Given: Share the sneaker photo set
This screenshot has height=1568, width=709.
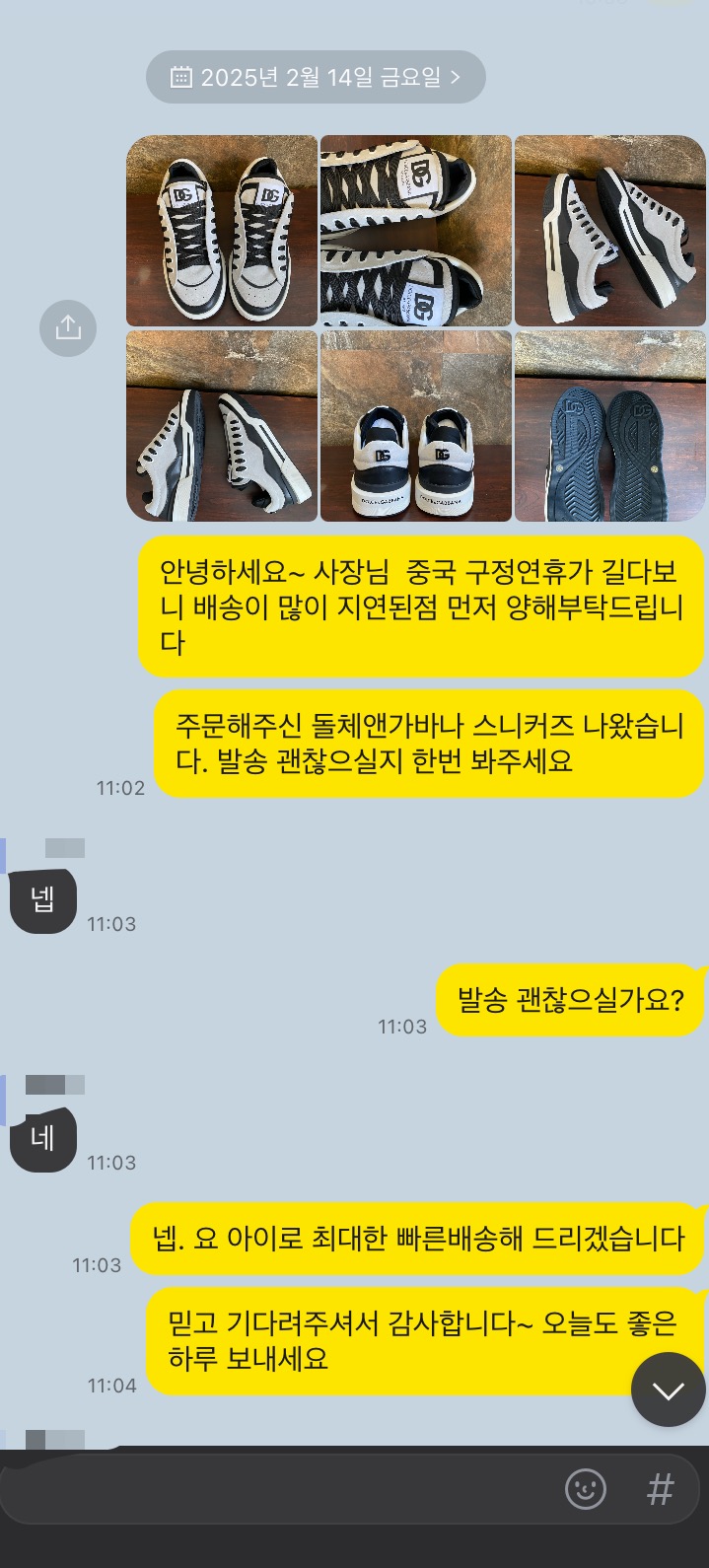Looking at the screenshot, I should tap(68, 327).
